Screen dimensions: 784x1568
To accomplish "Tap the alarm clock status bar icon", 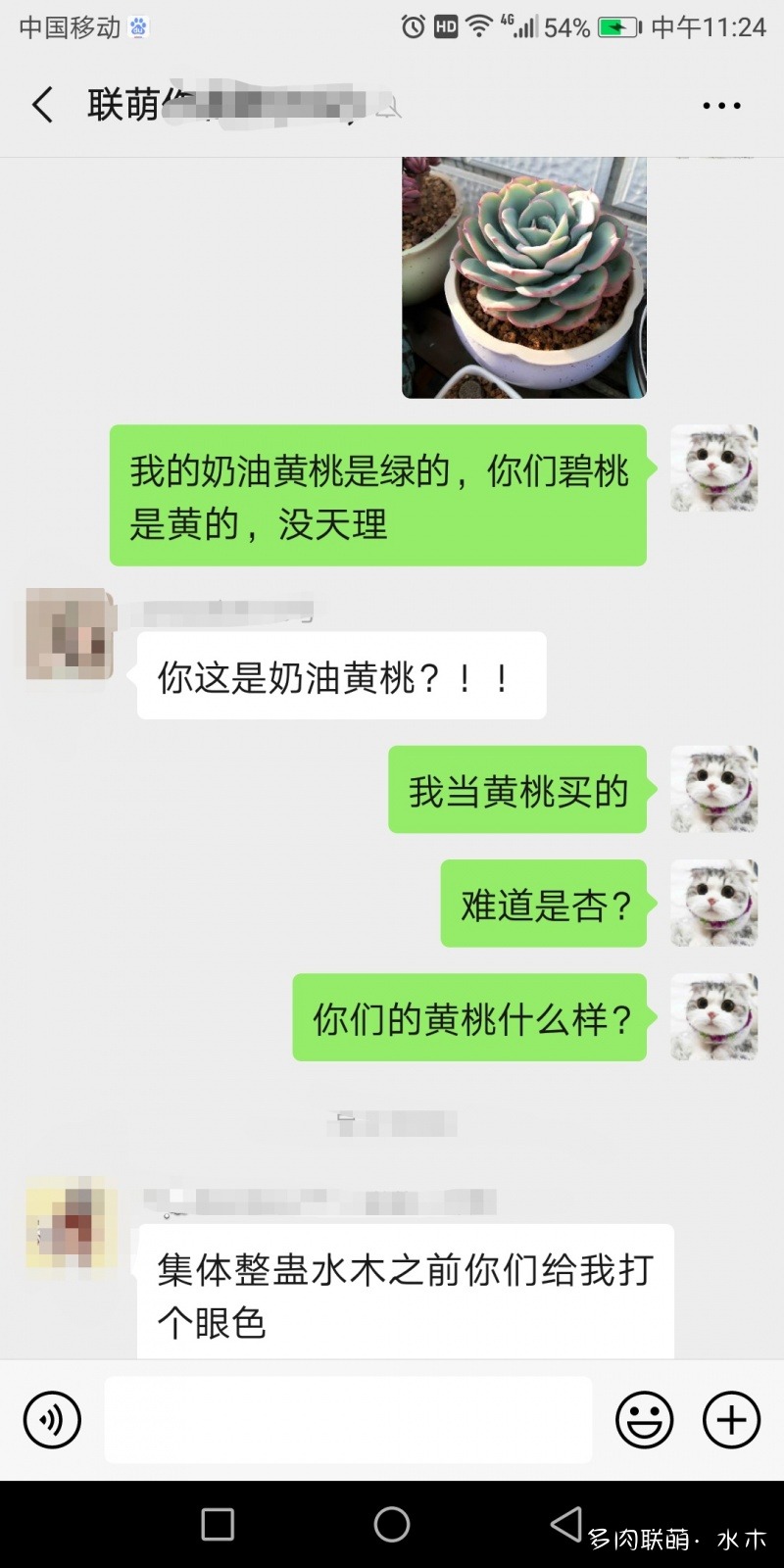I will [x=415, y=26].
